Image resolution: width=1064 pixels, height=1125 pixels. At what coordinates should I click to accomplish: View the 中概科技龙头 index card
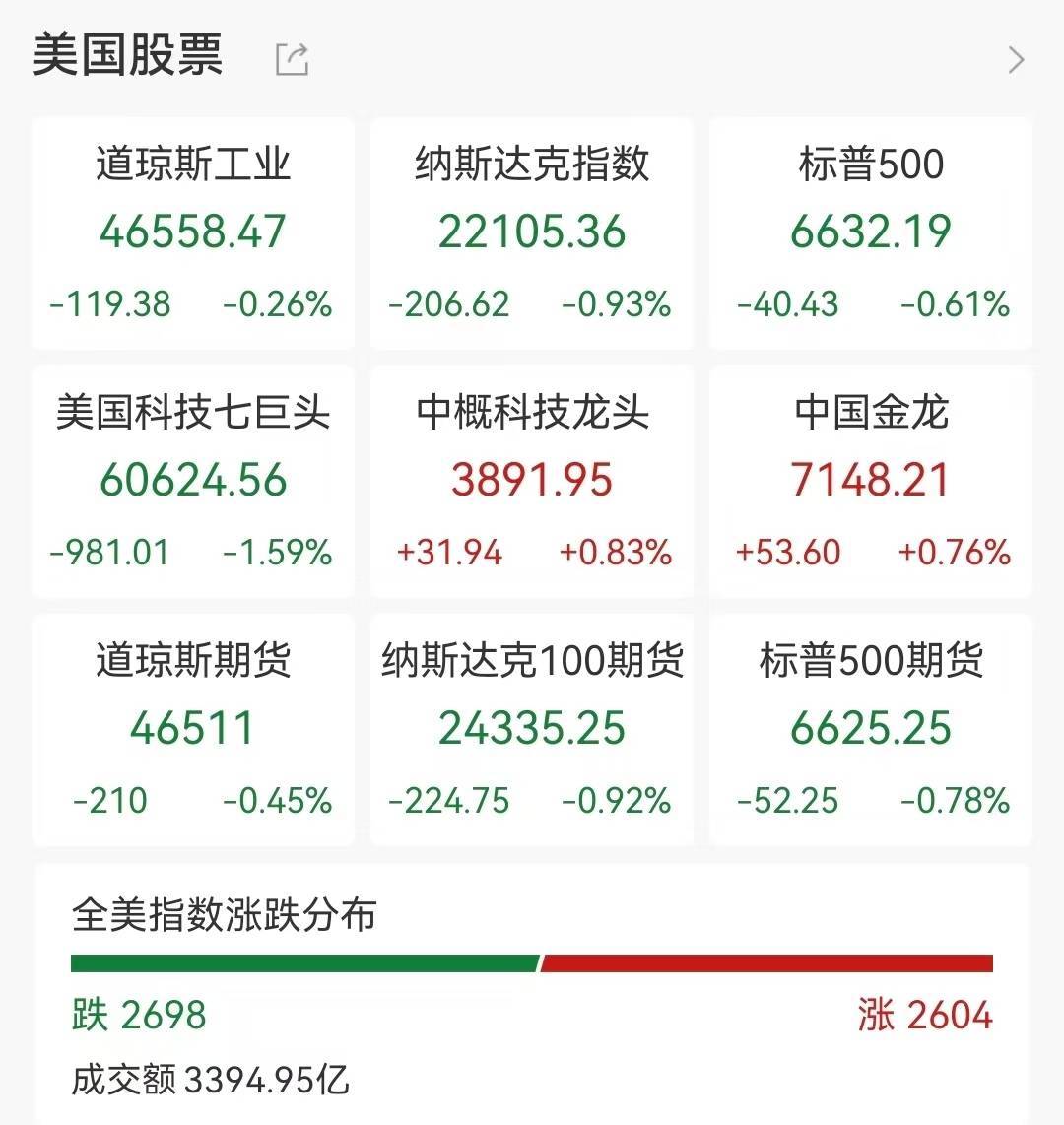tap(532, 482)
